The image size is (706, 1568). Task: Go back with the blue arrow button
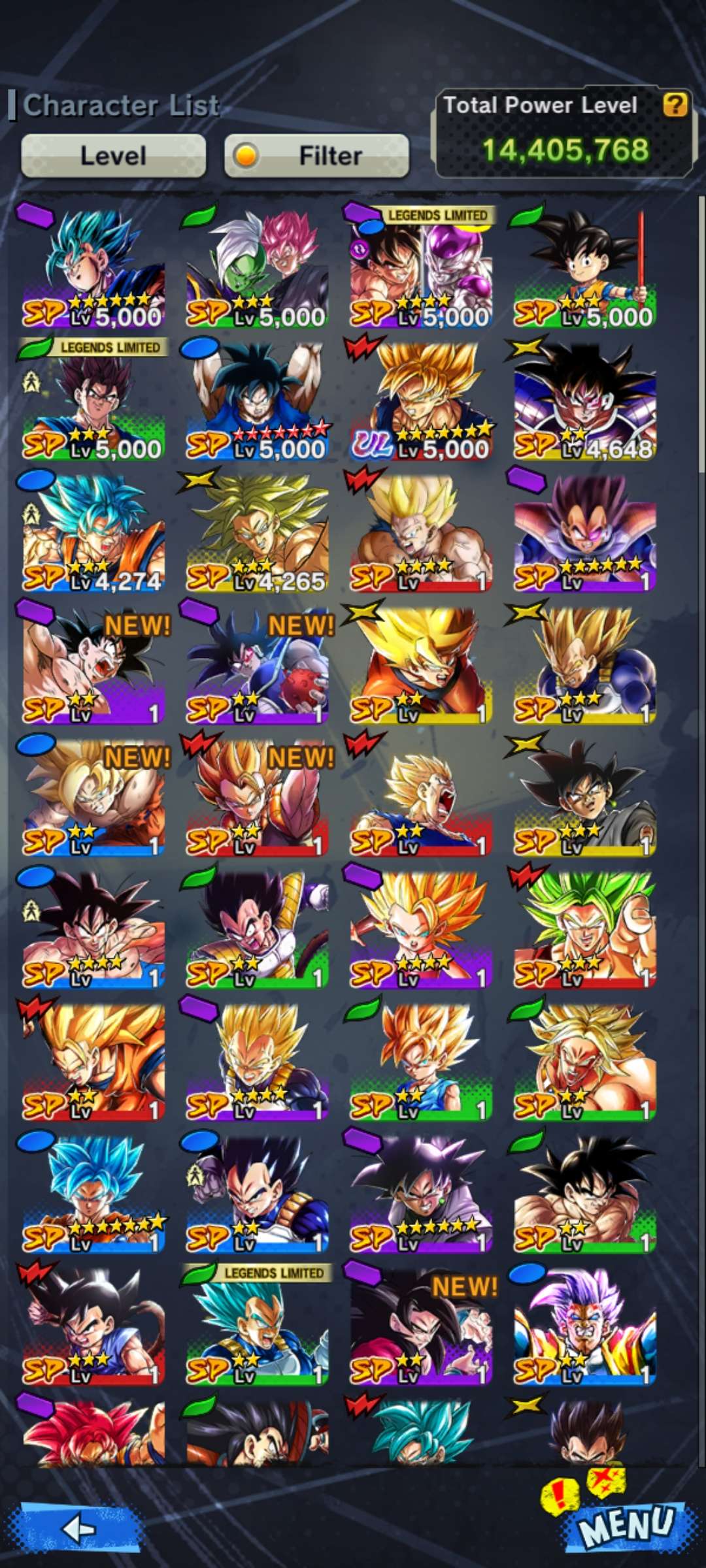(x=80, y=1528)
